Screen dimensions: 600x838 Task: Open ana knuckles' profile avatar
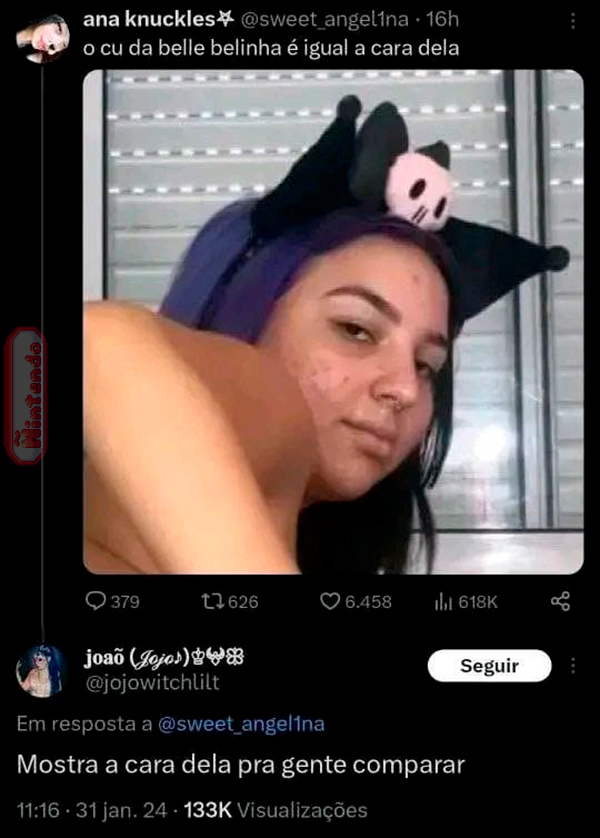(43, 38)
